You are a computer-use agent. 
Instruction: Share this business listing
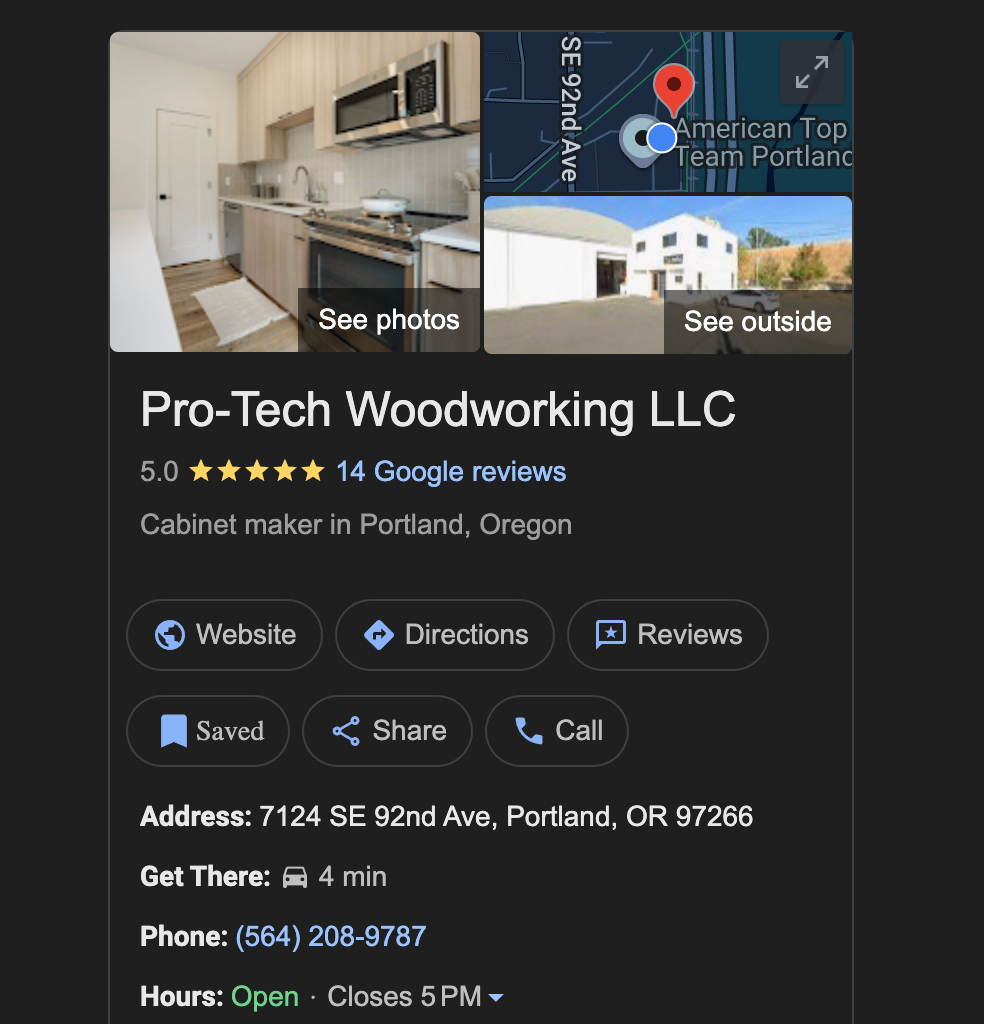[388, 731]
